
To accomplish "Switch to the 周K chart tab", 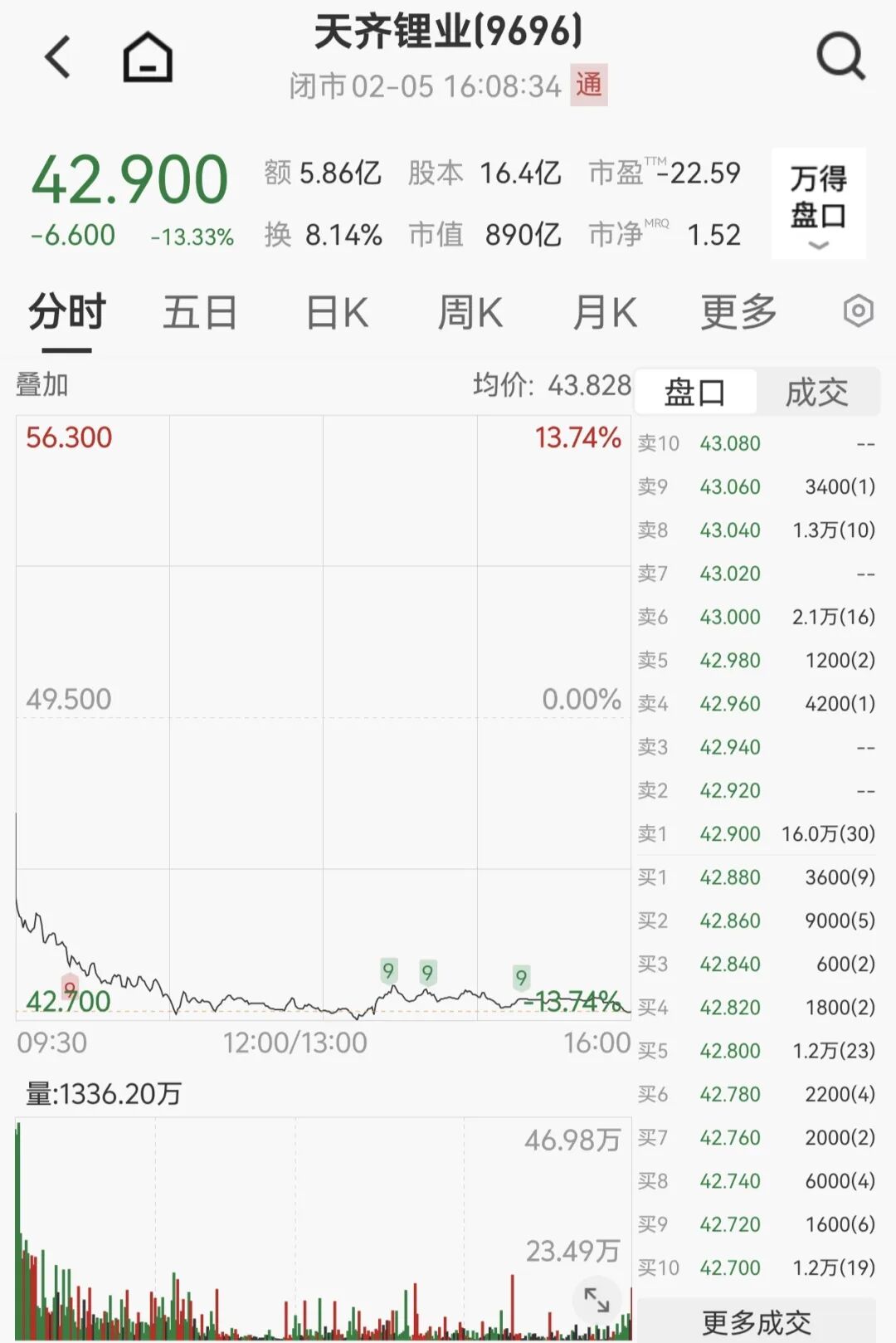I will pyautogui.click(x=470, y=313).
